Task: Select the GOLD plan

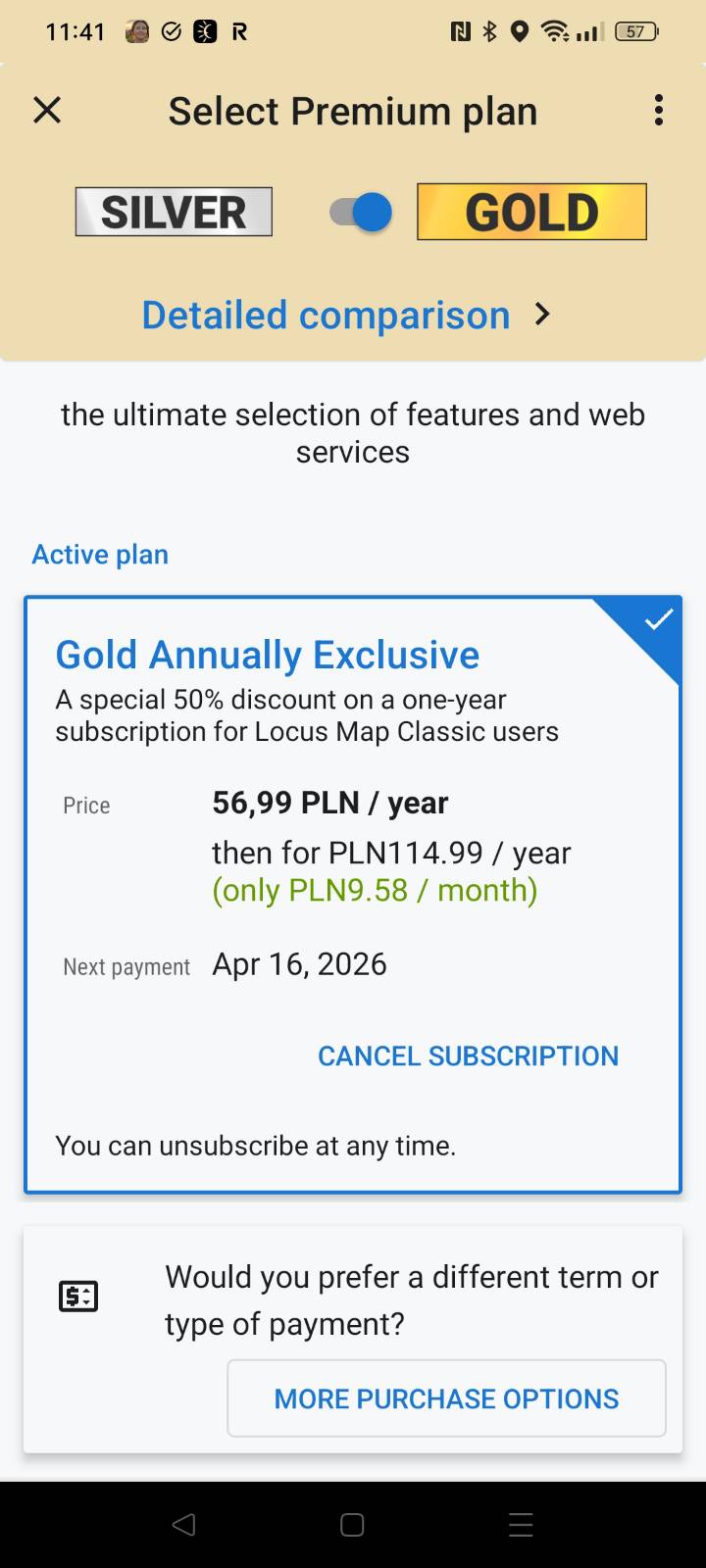Action: click(x=531, y=212)
